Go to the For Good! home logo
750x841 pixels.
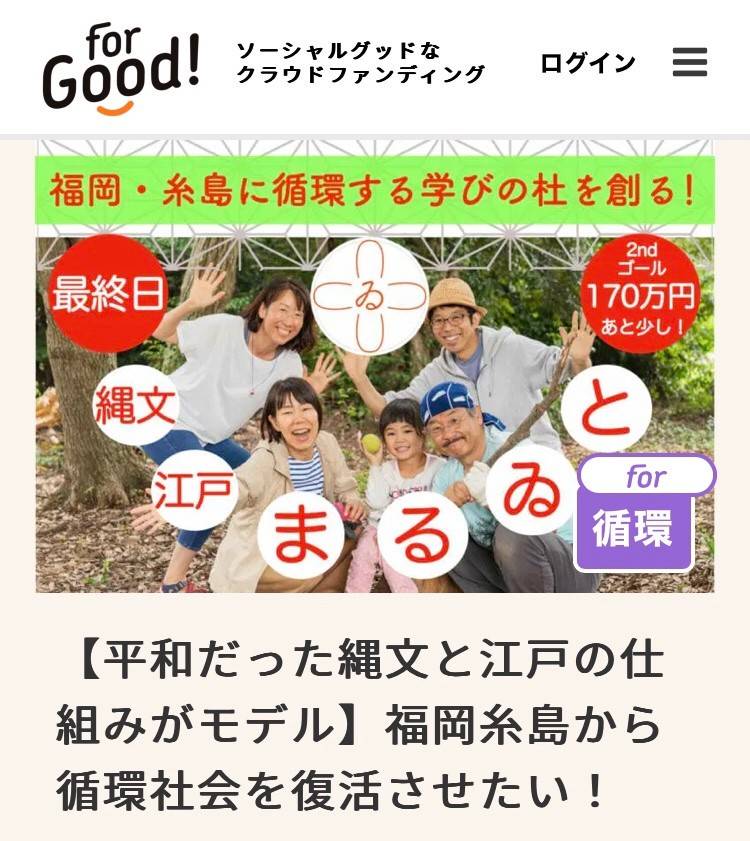(x=120, y=68)
